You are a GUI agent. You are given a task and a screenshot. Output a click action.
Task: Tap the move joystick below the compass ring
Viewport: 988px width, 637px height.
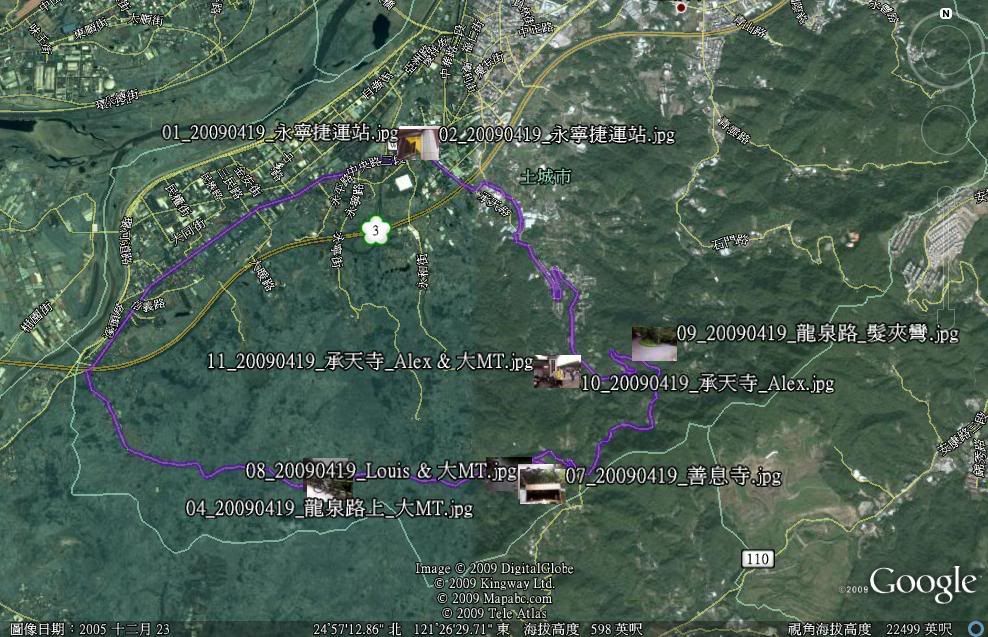[945, 130]
